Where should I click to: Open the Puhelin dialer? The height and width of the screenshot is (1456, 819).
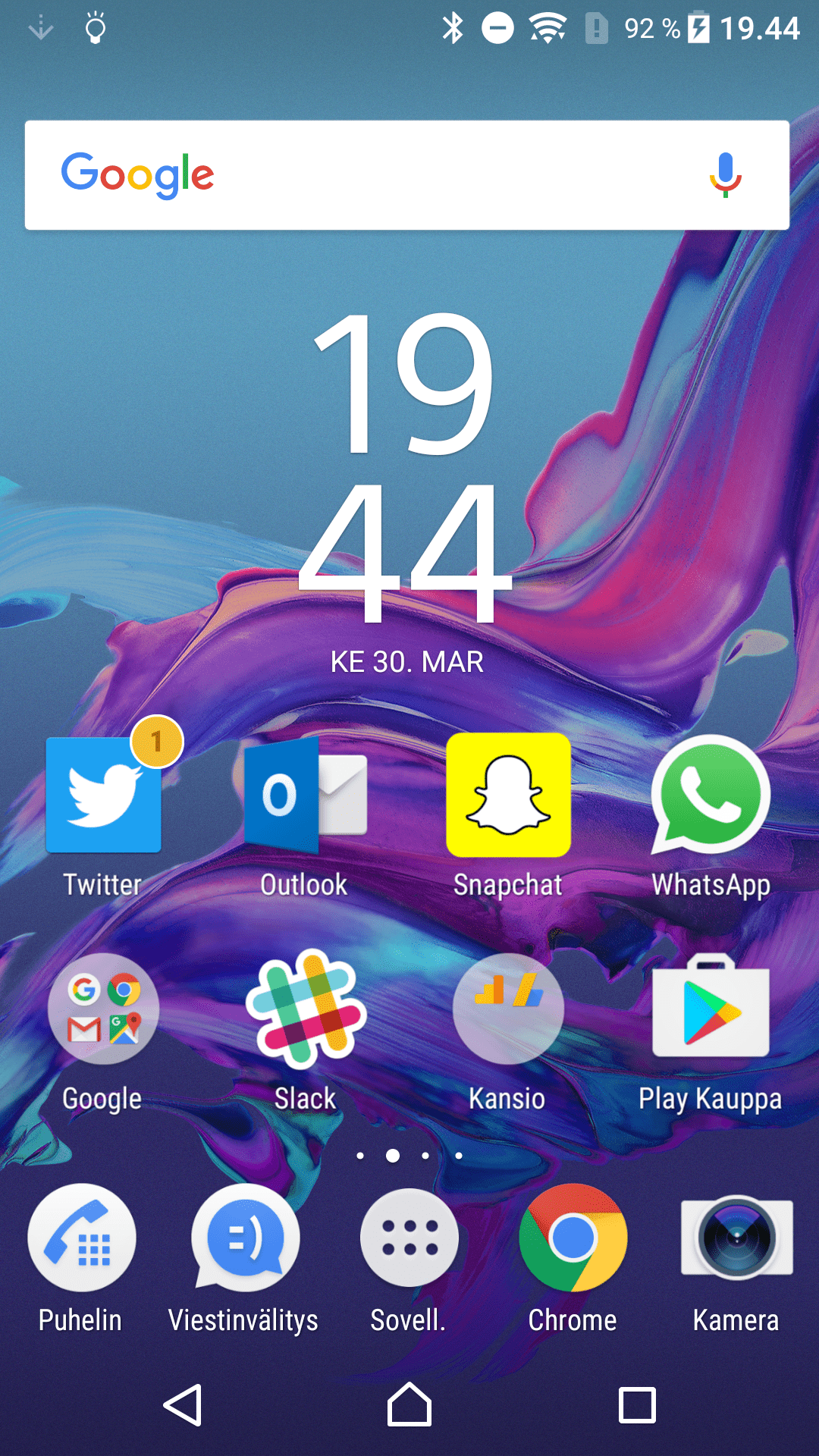click(82, 1238)
